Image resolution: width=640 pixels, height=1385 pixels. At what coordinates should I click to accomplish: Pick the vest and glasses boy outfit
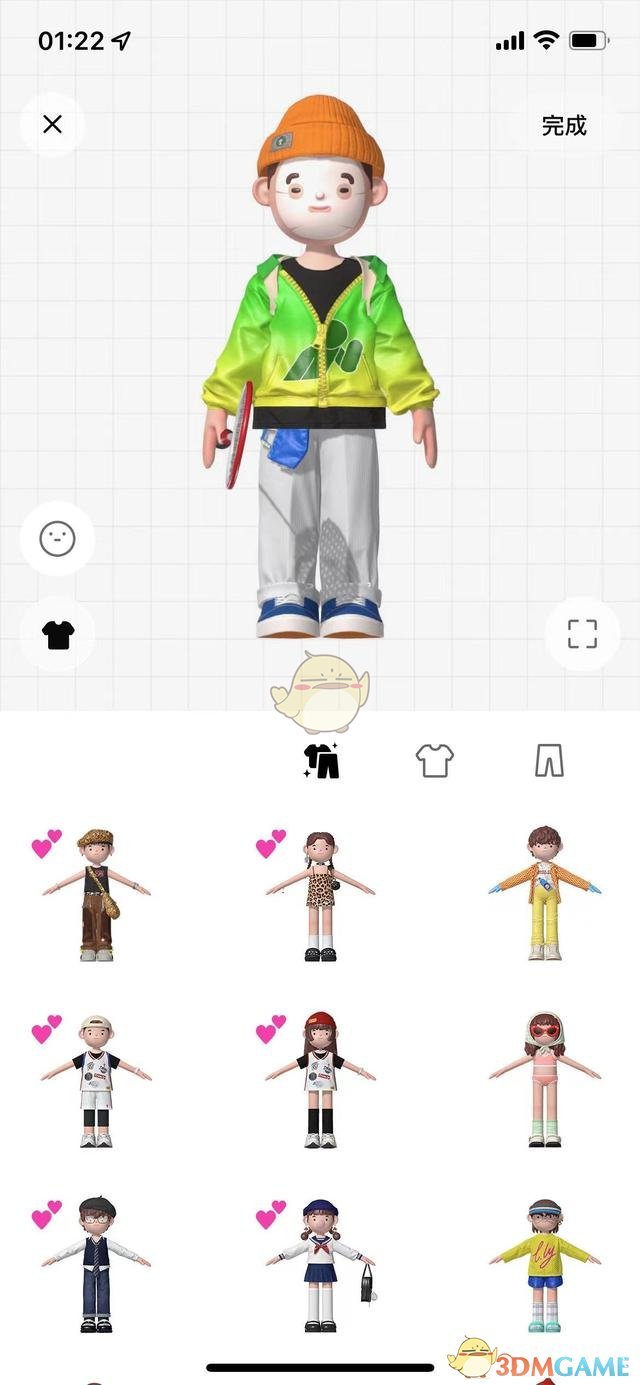coord(96,1267)
